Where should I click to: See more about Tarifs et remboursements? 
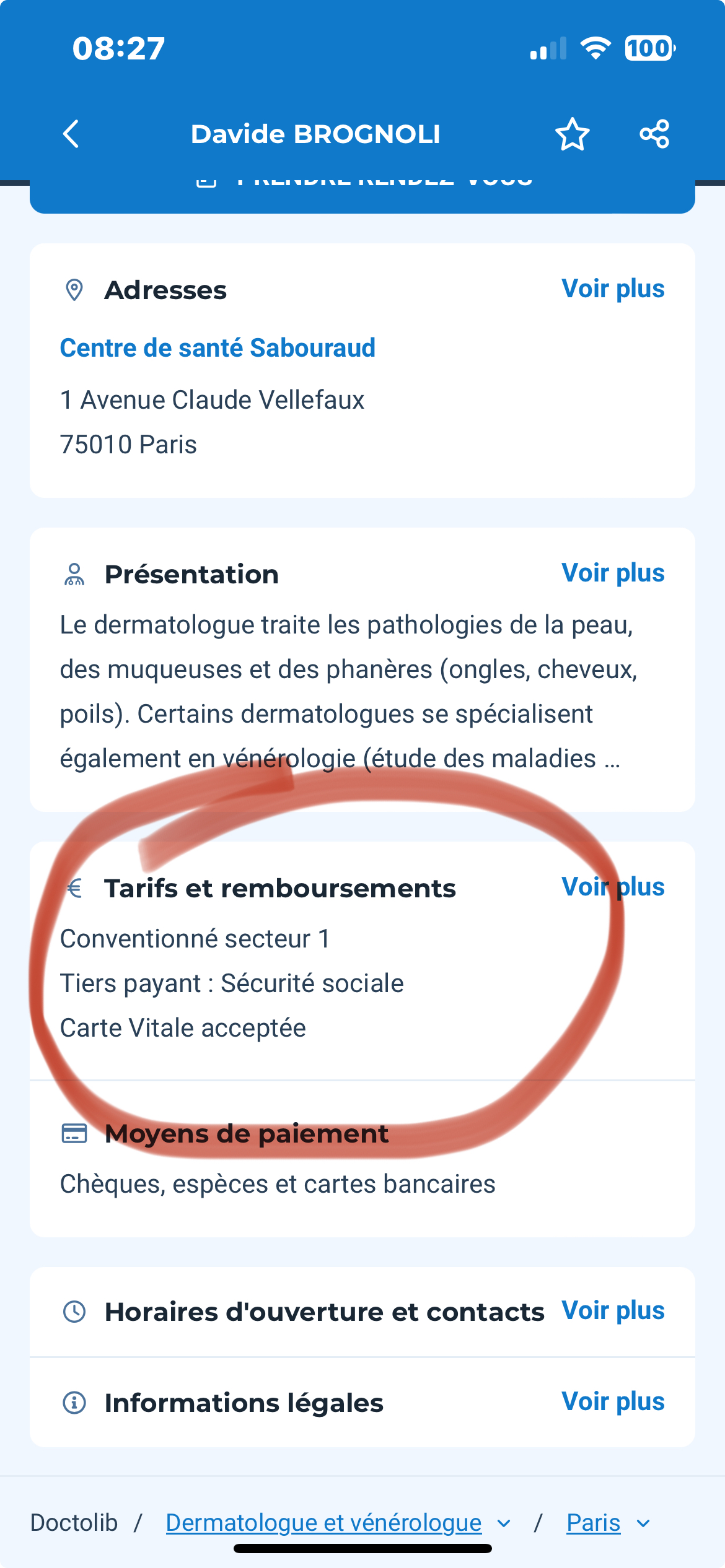[x=613, y=887]
